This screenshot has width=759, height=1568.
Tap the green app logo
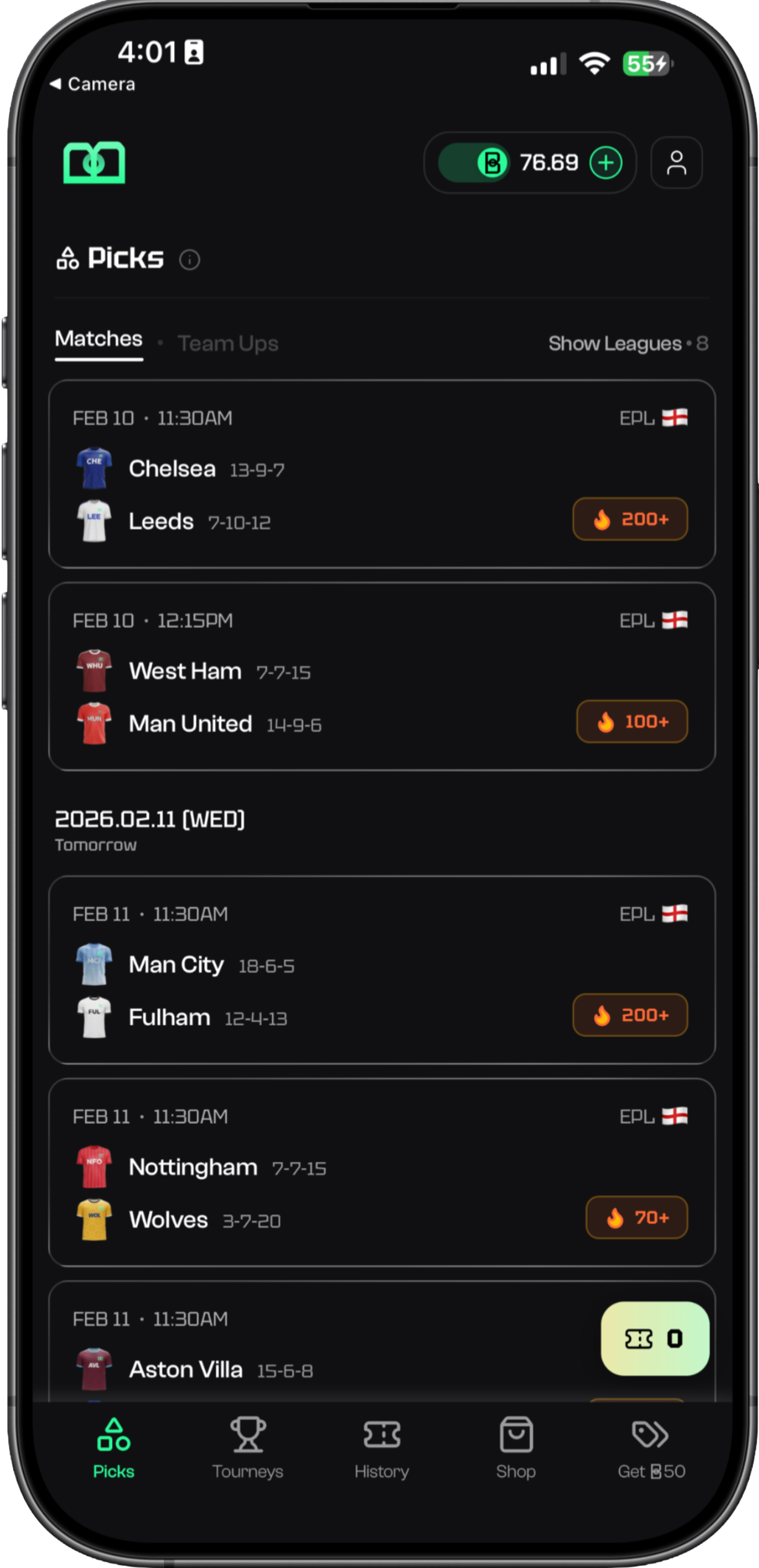click(x=95, y=162)
